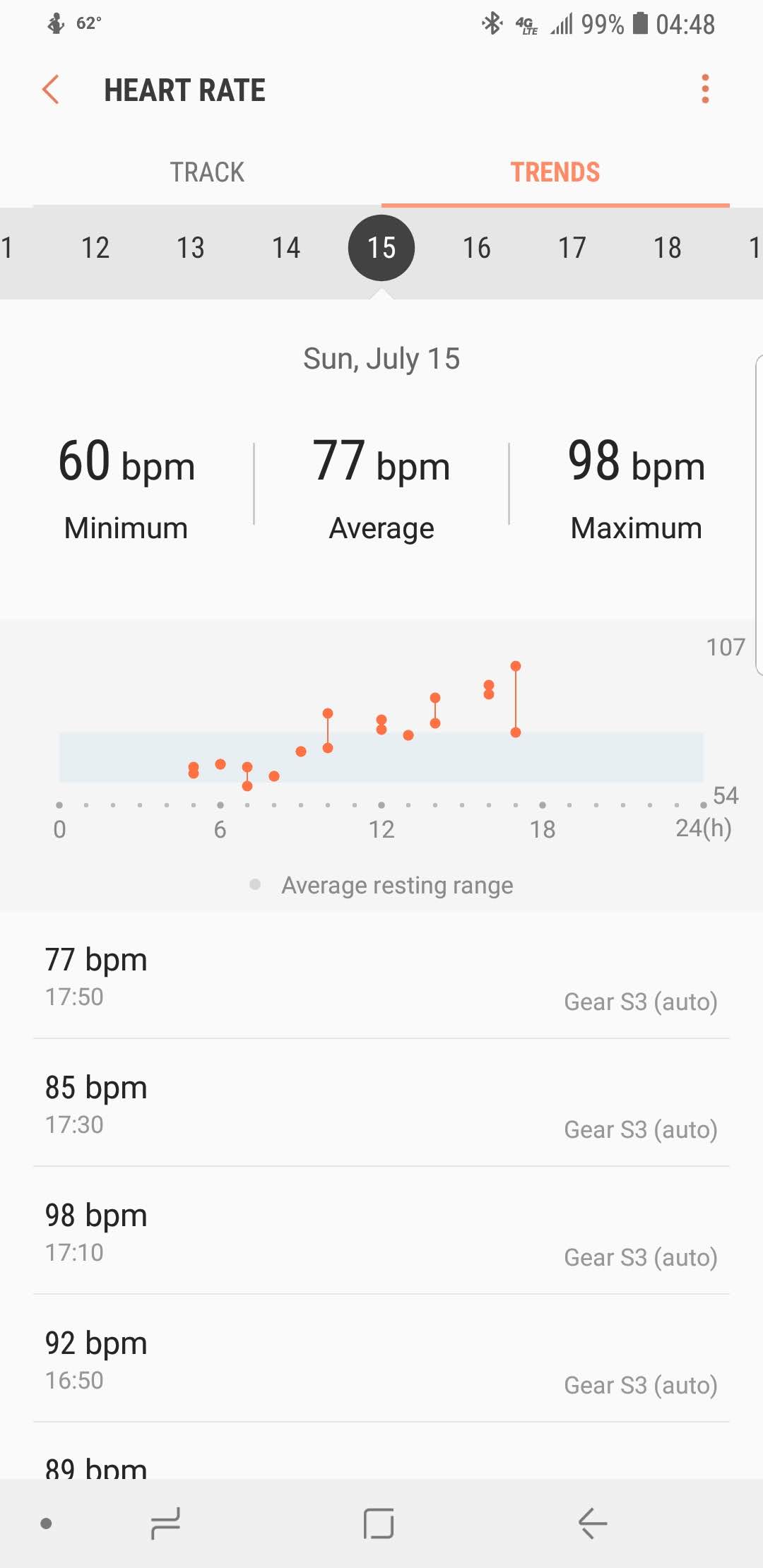Go to the home screen
Image resolution: width=763 pixels, height=1568 pixels.
coord(379,1523)
